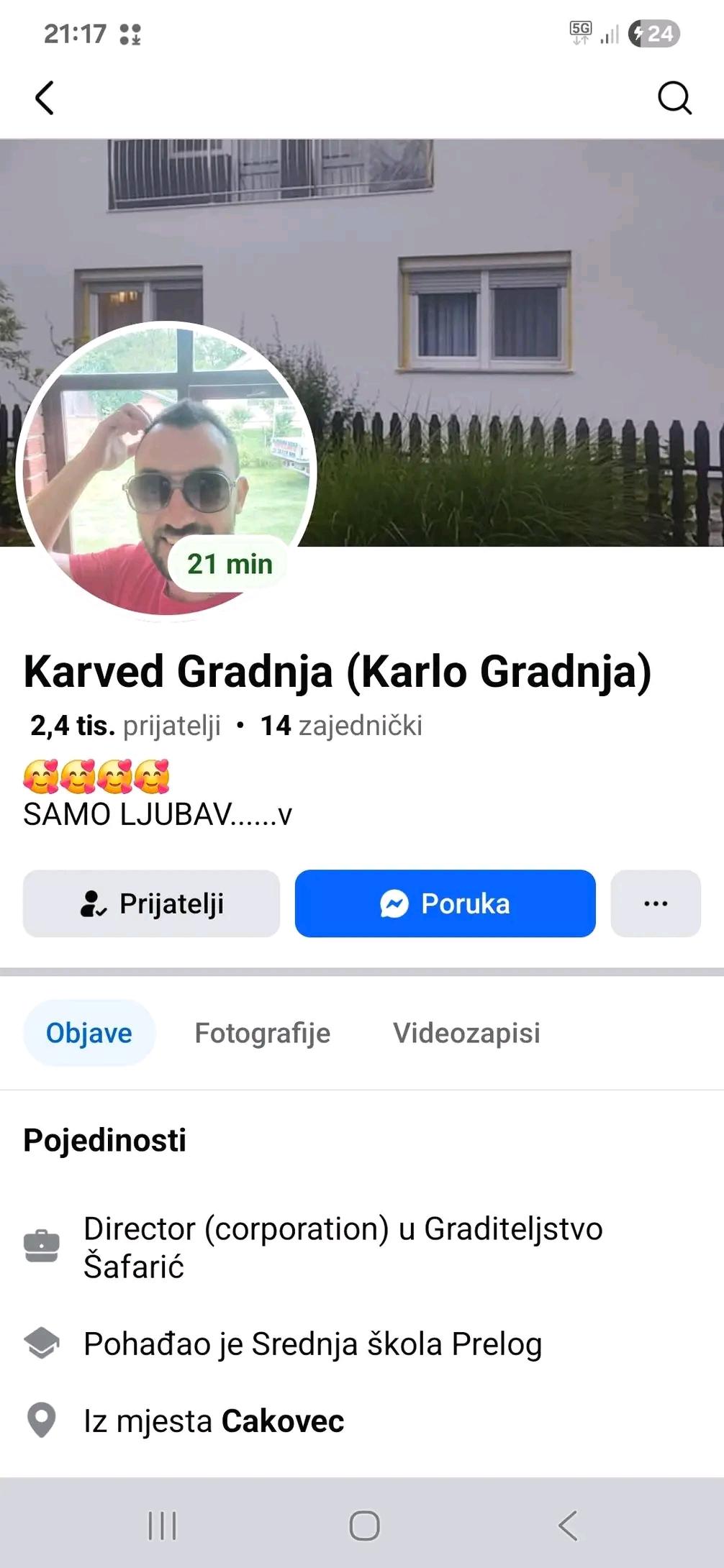Tap the Prijatelji friendship button
The width and height of the screenshot is (724, 1568).
151,903
